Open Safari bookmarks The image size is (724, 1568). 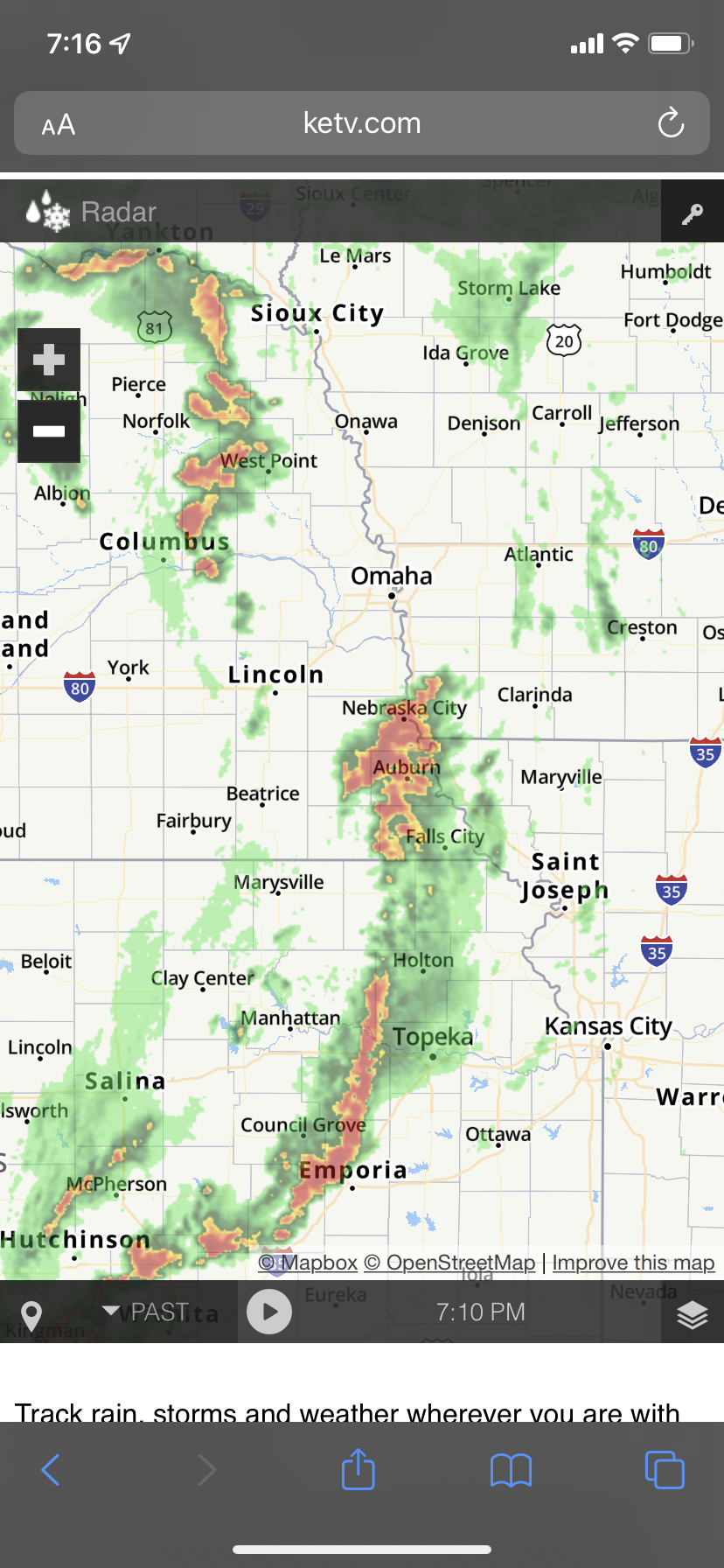[x=512, y=1470]
